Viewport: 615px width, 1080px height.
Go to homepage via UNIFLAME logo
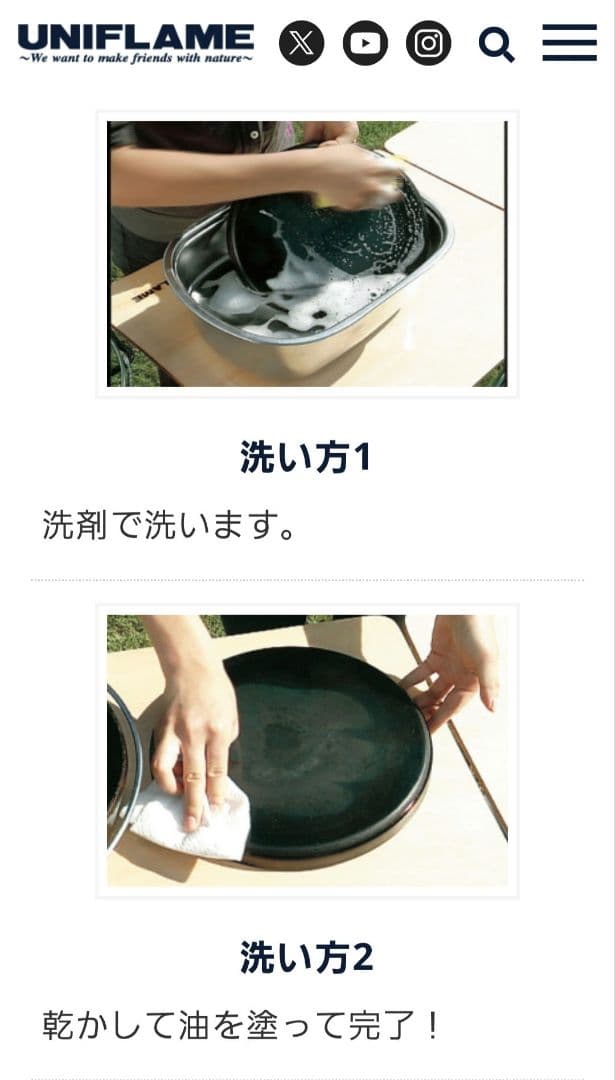pyautogui.click(x=136, y=42)
